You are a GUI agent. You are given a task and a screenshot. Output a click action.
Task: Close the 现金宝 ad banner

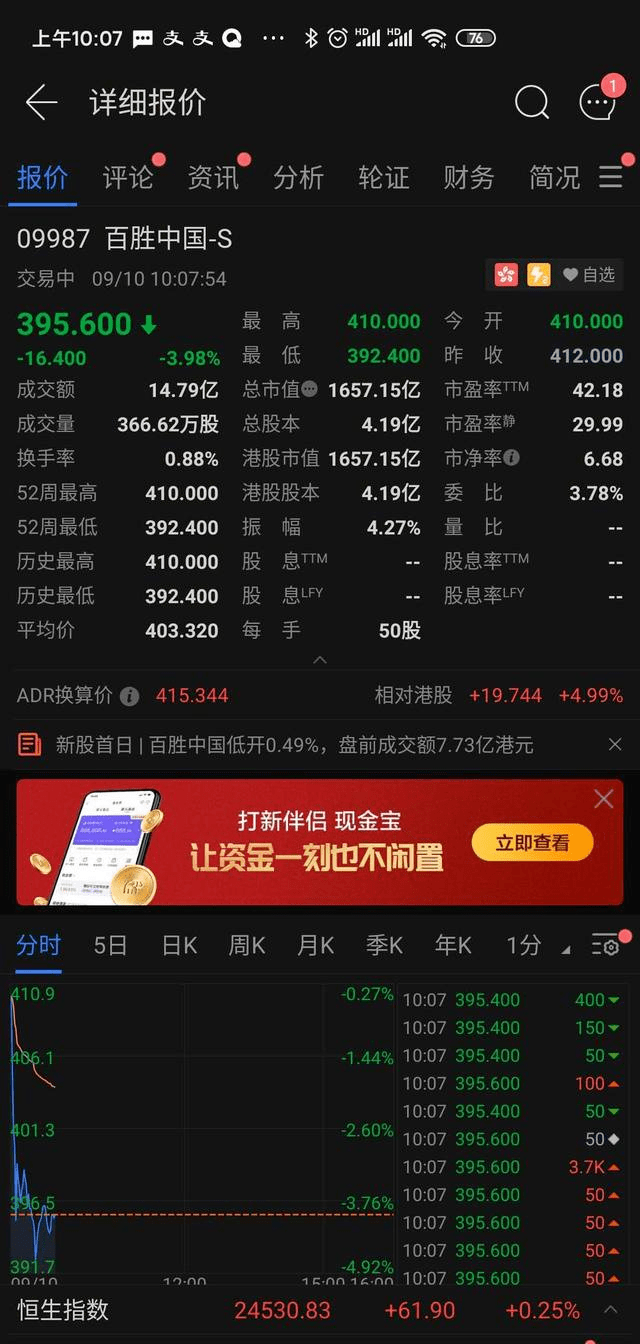(x=603, y=798)
